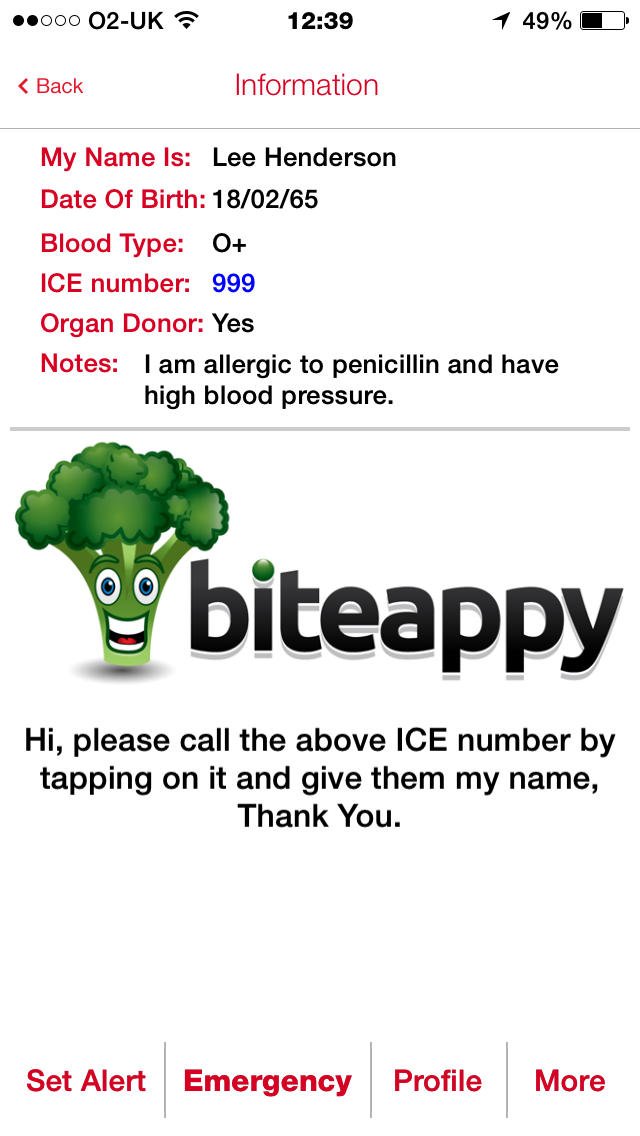Open the Set Alert tab
Image resolution: width=640 pixels, height=1136 pixels.
(86, 1081)
